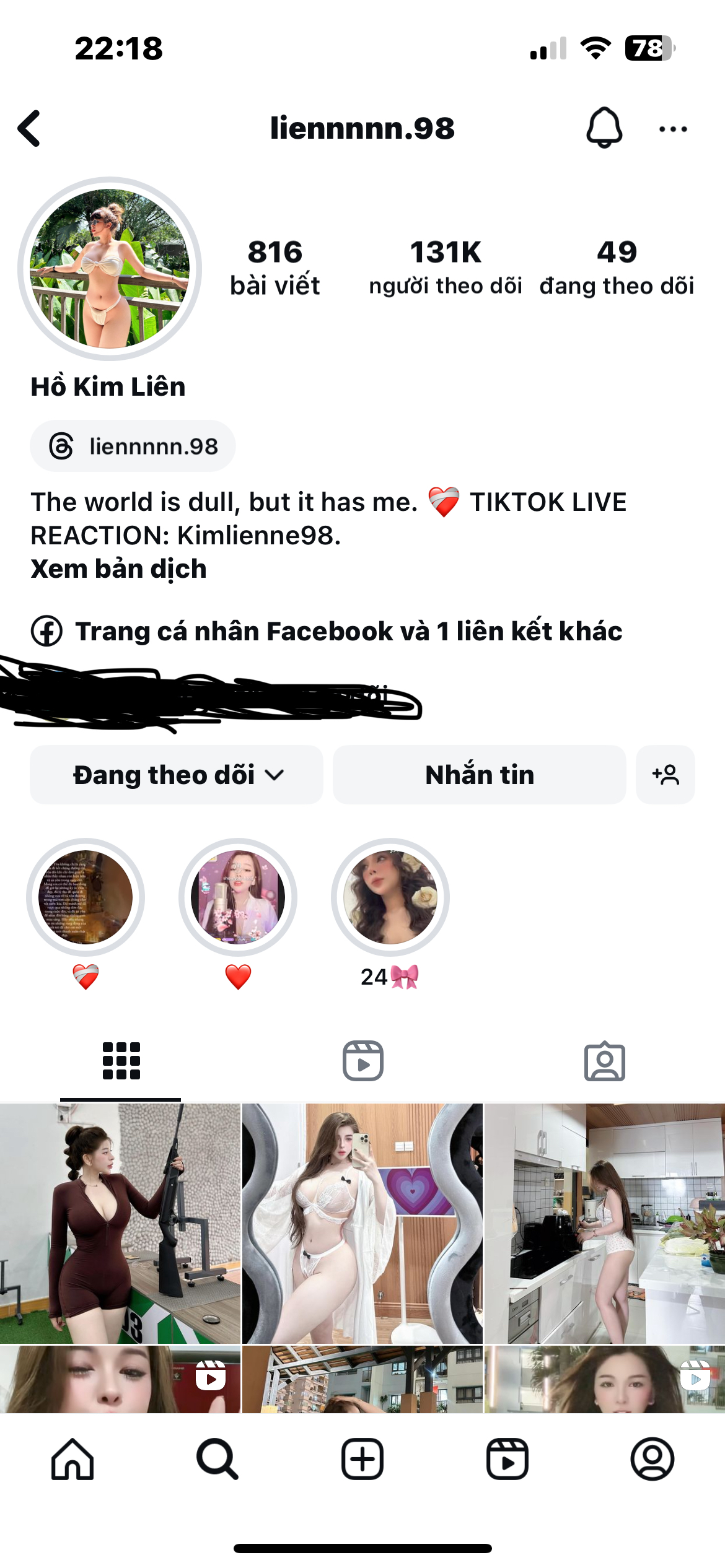Switch to the Reels tab on profile
The width and height of the screenshot is (725, 1568).
tap(362, 1061)
